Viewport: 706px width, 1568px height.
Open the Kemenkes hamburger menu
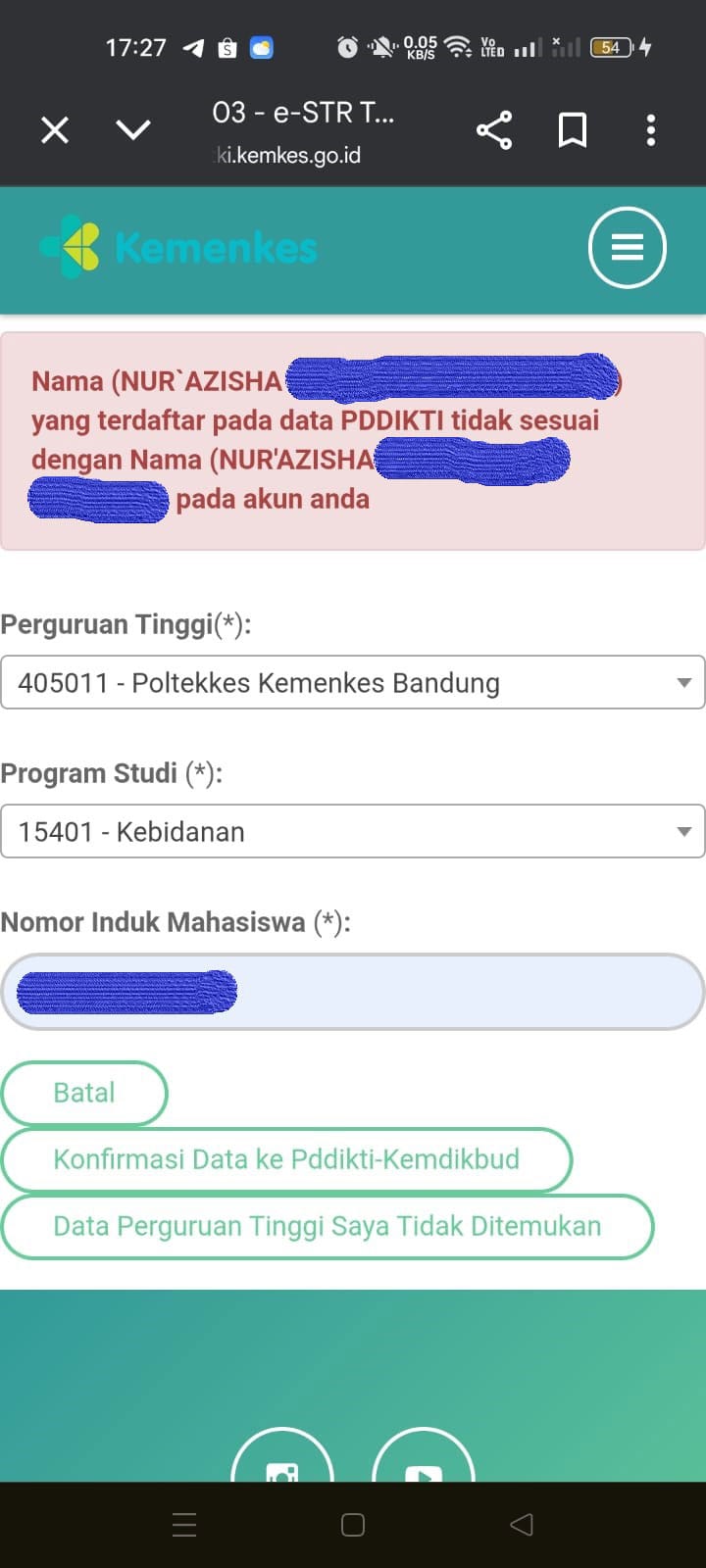(628, 248)
